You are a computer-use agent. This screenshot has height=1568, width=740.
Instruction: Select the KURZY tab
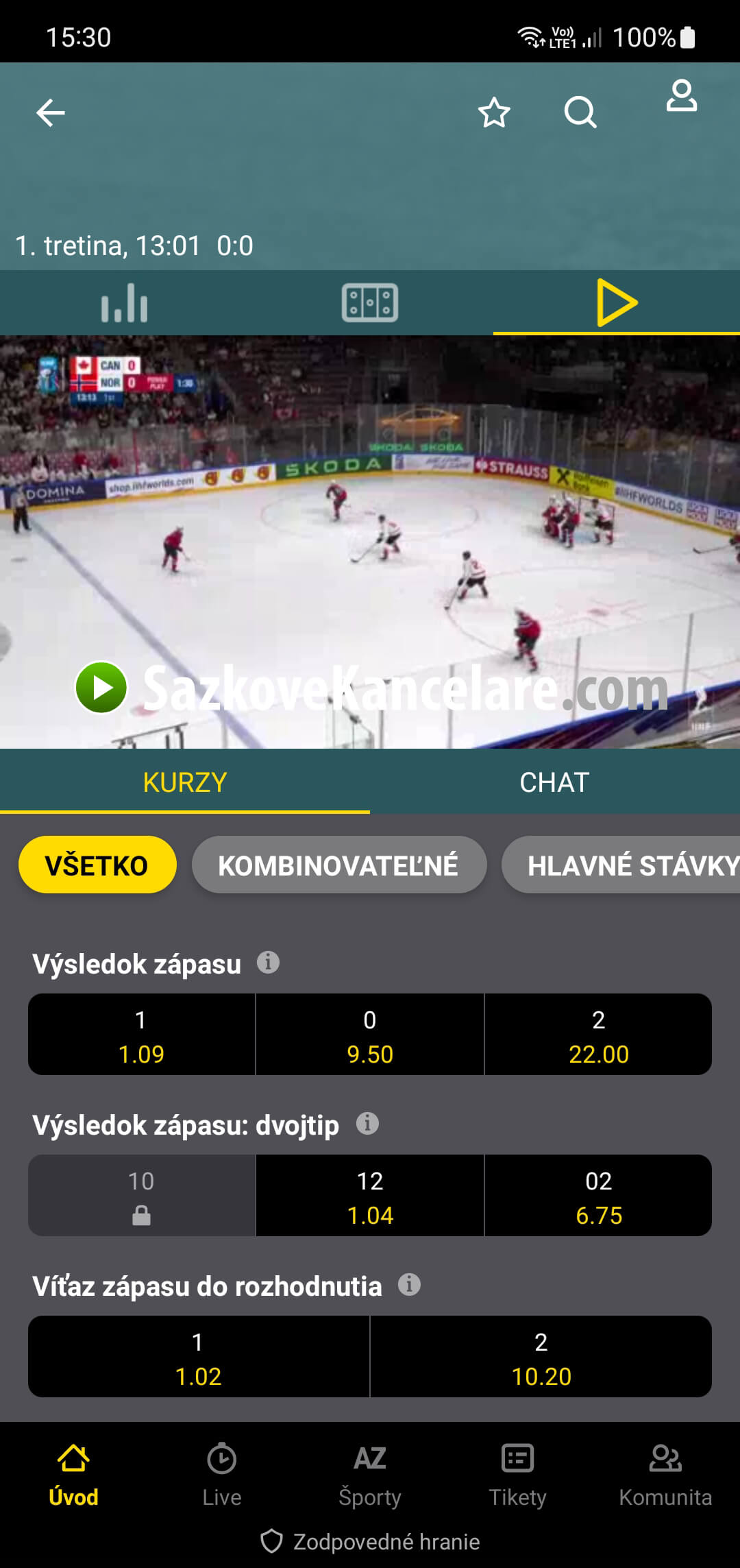185,782
